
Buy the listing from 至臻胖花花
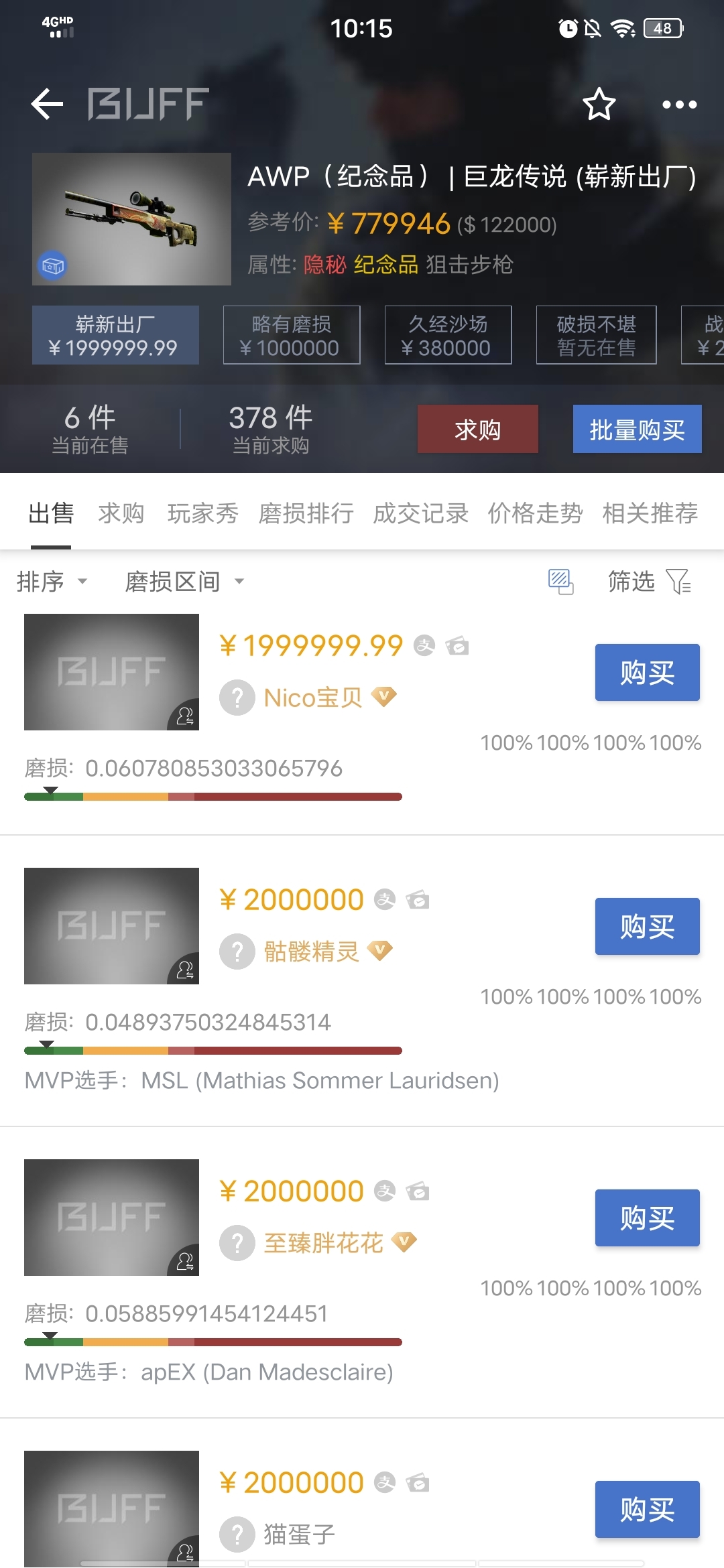[x=647, y=1218]
